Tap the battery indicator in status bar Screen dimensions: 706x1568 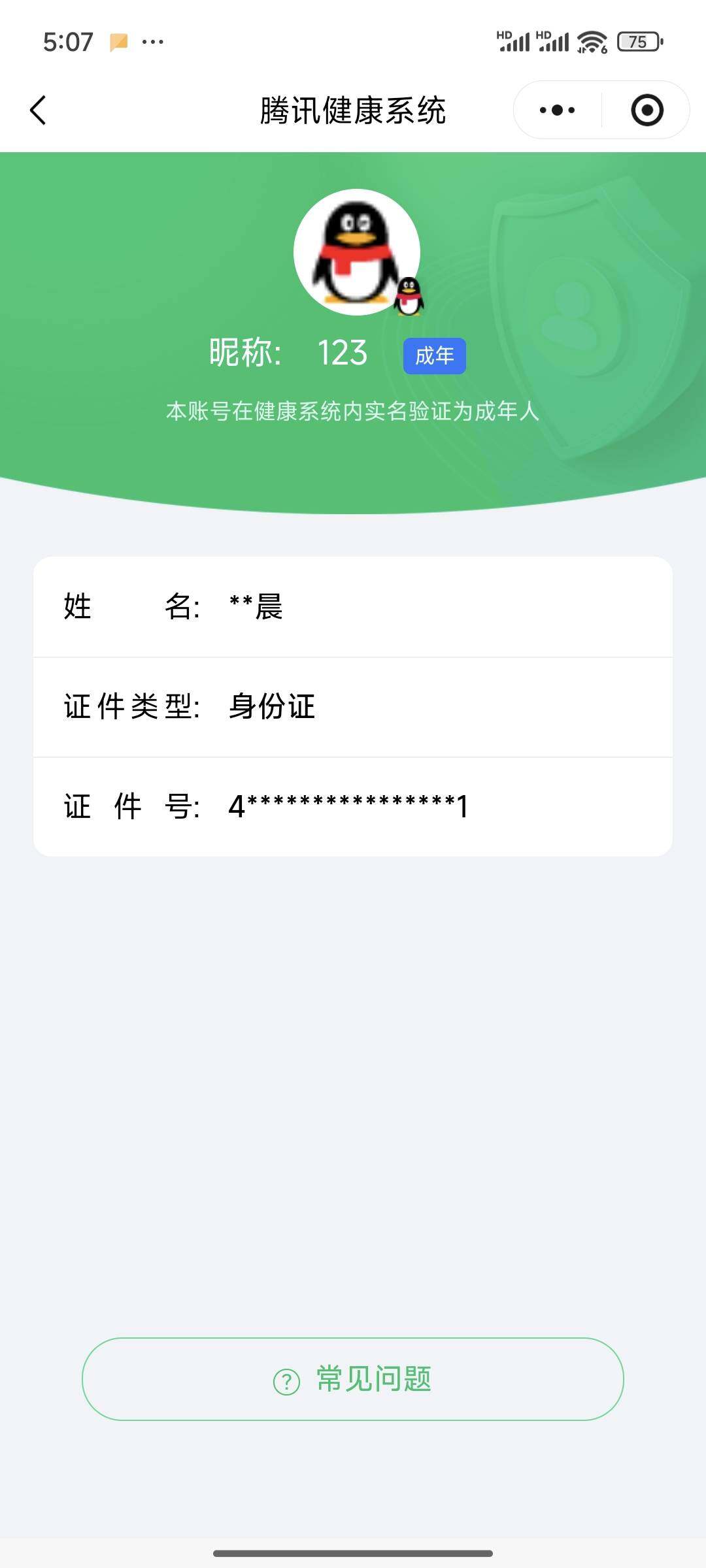pyautogui.click(x=639, y=41)
